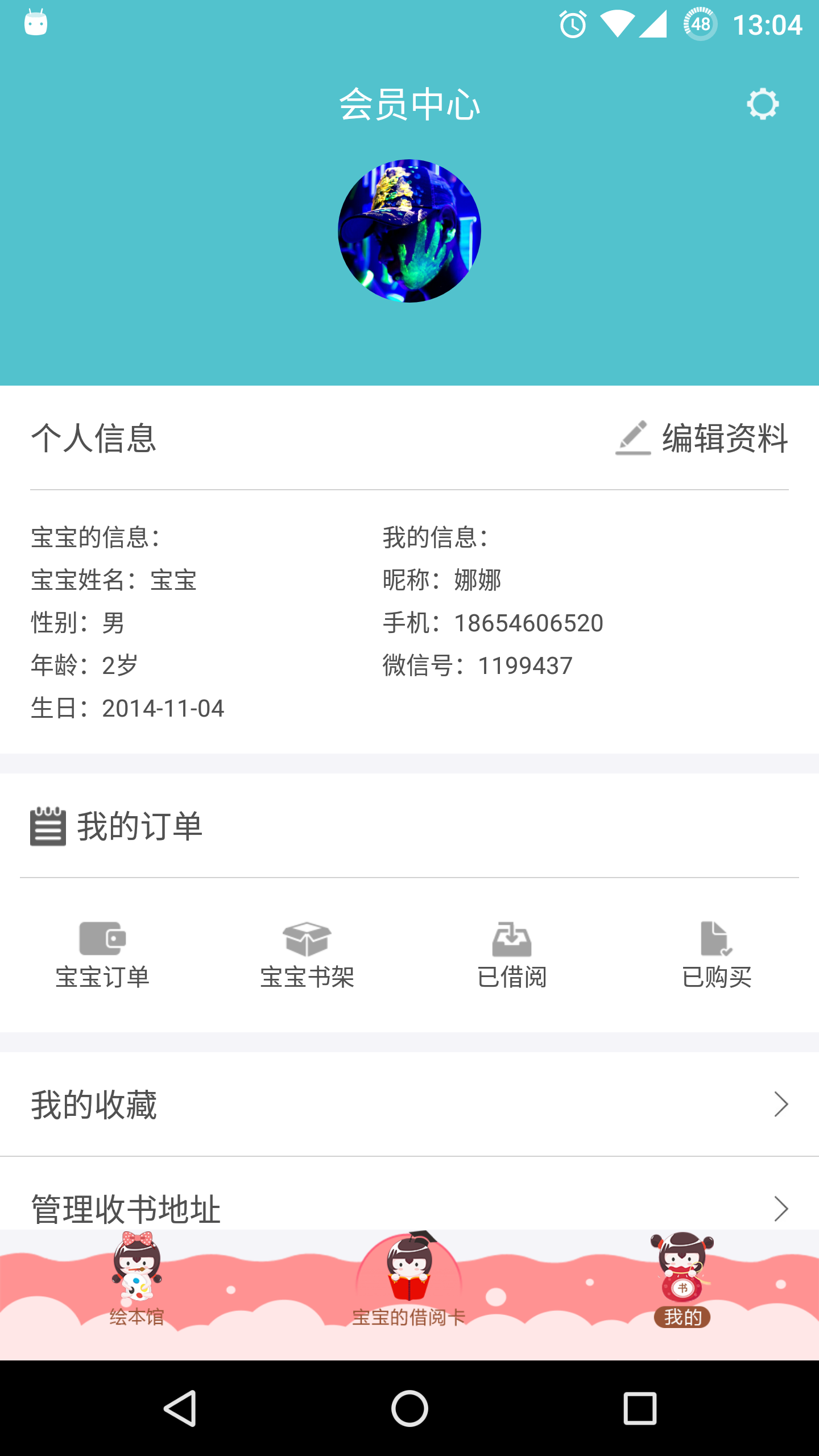819x1456 pixels.
Task: Open the settings gear icon
Action: click(x=763, y=104)
